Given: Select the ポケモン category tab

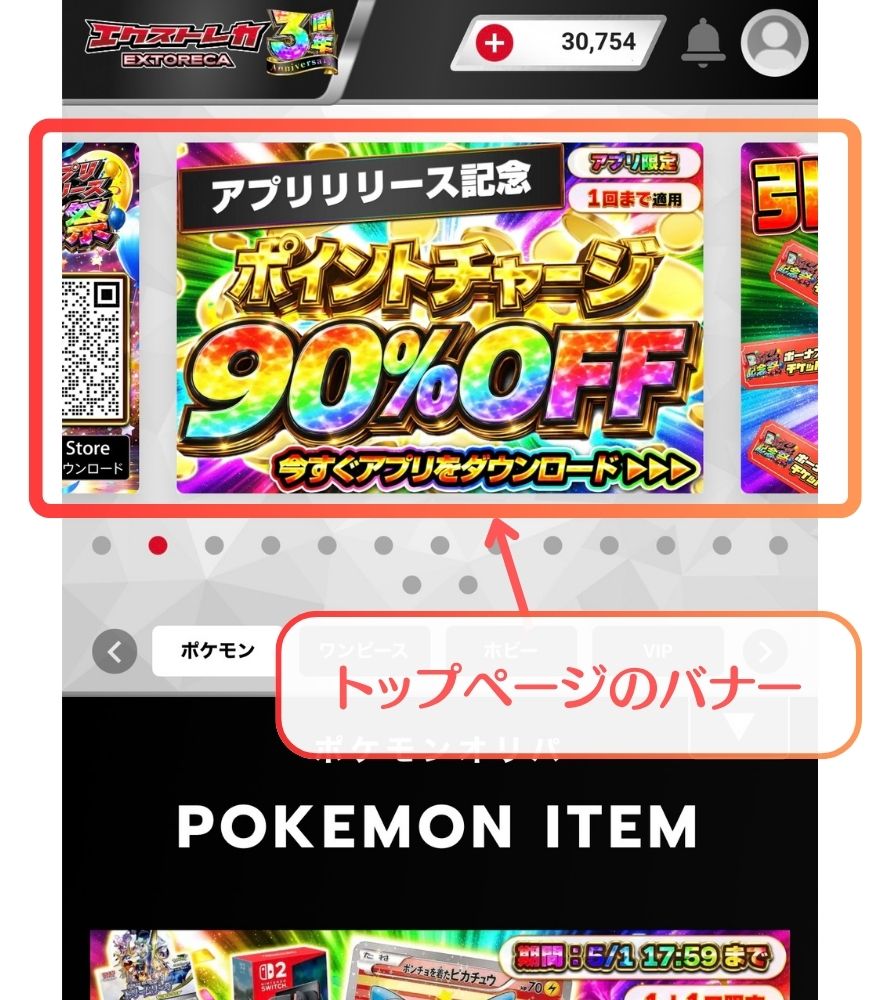Looking at the screenshot, I should pos(217,651).
